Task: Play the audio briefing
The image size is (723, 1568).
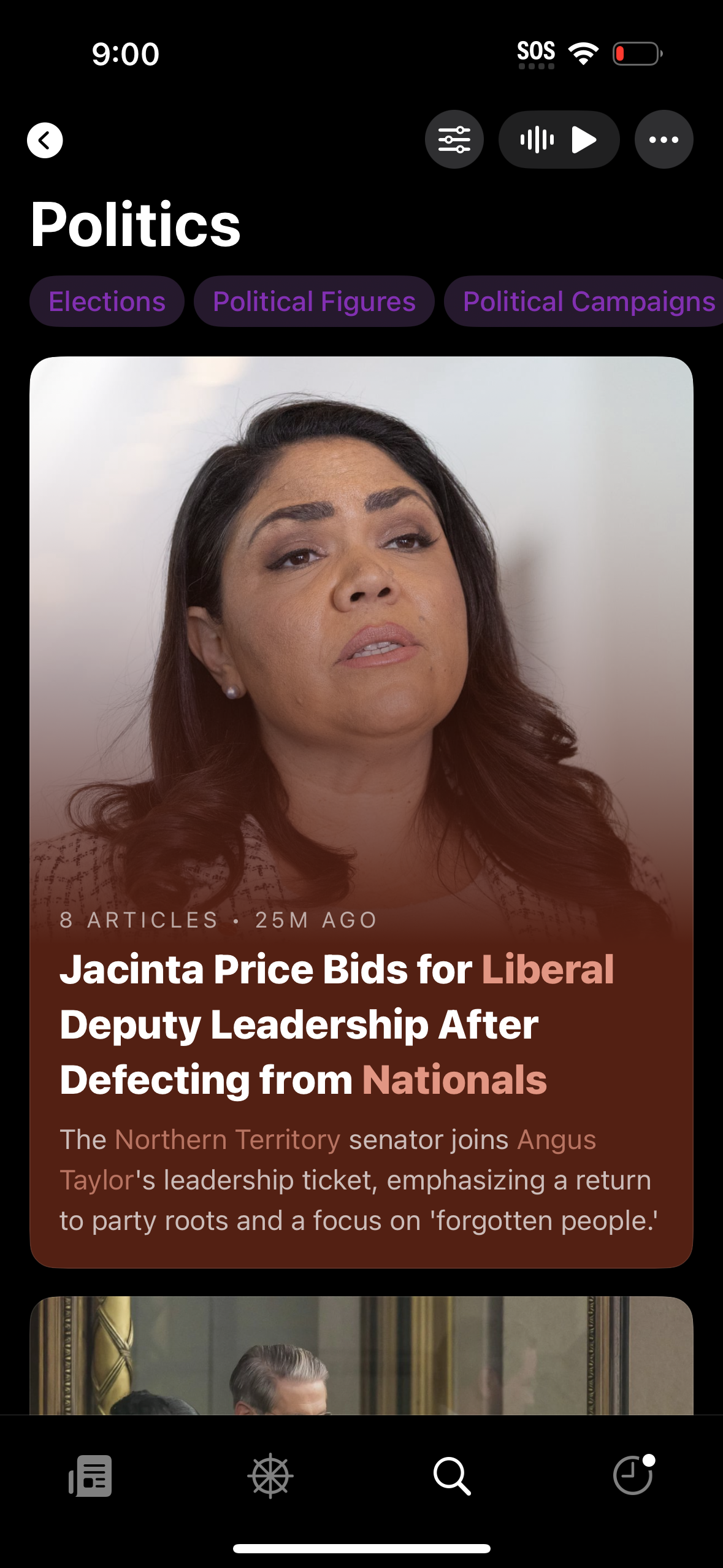Action: [x=559, y=140]
